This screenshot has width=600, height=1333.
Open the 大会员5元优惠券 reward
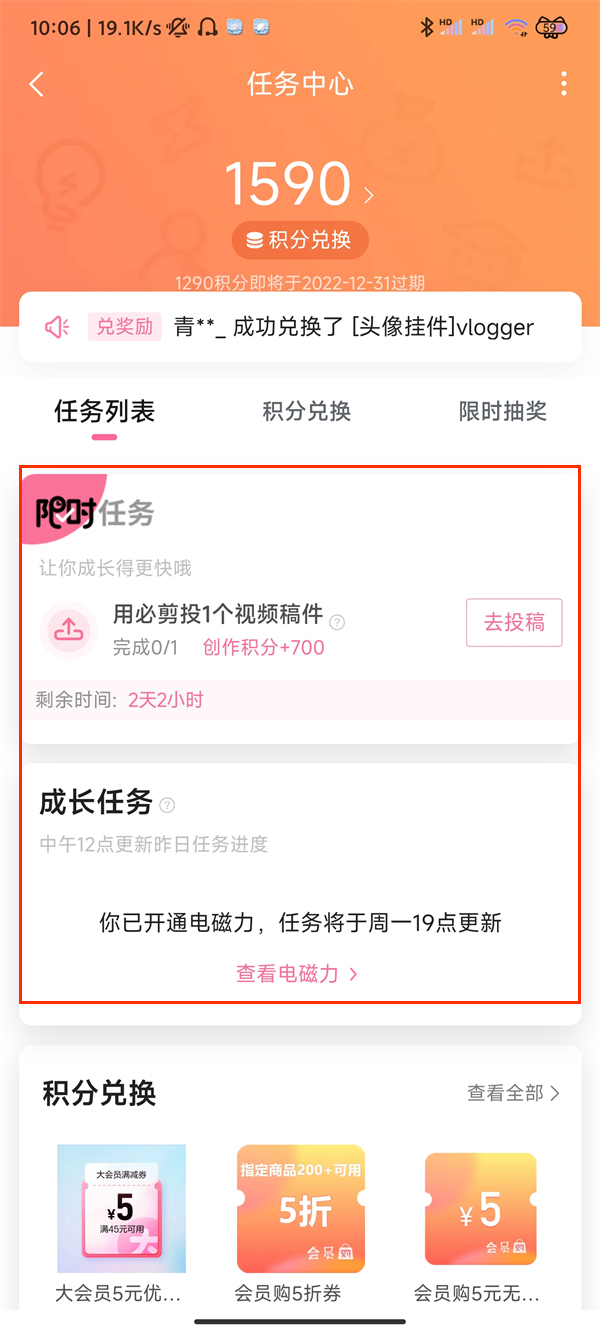121,1208
